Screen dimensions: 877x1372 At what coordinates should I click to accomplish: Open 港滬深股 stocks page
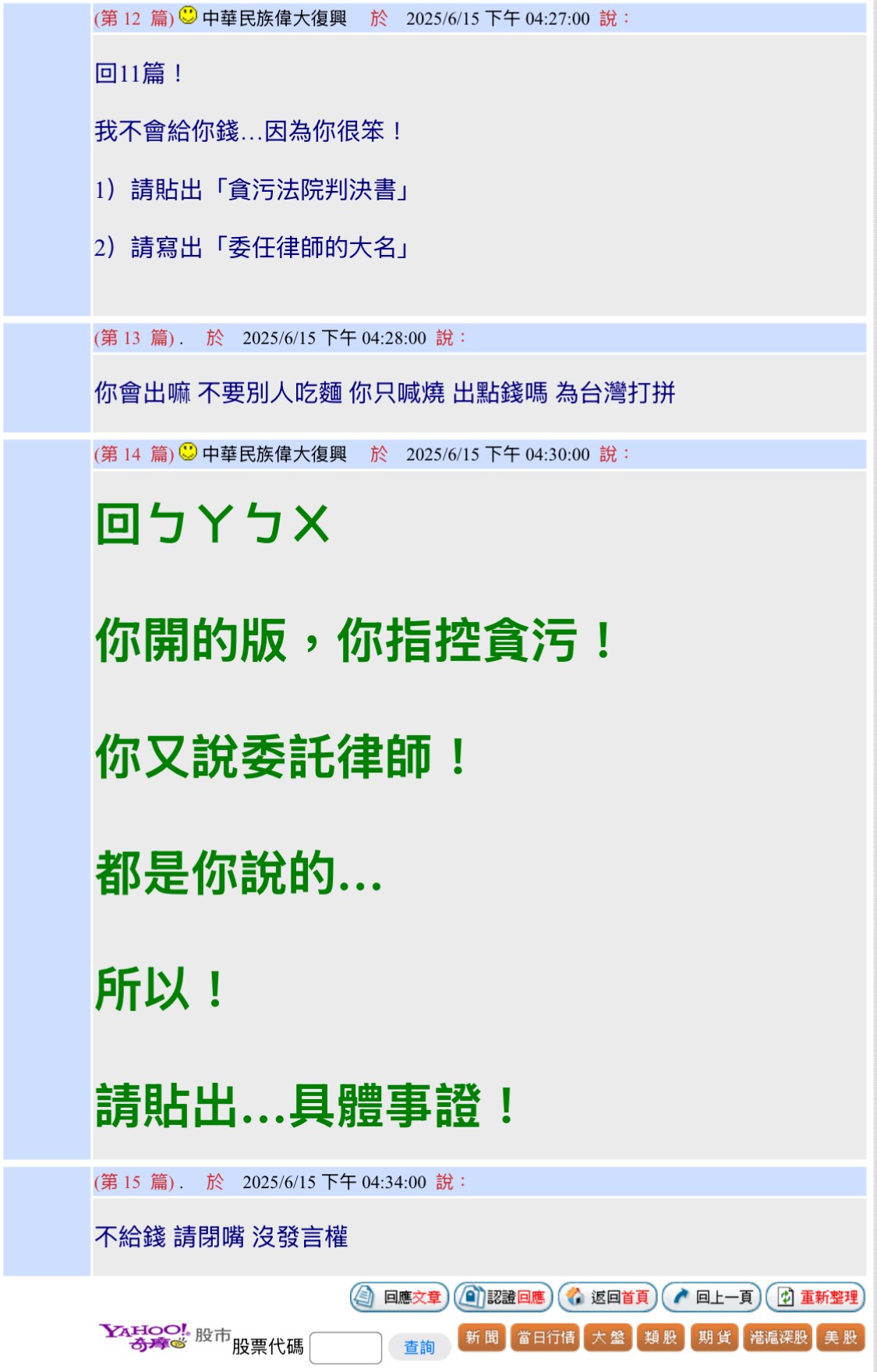pos(777,1338)
